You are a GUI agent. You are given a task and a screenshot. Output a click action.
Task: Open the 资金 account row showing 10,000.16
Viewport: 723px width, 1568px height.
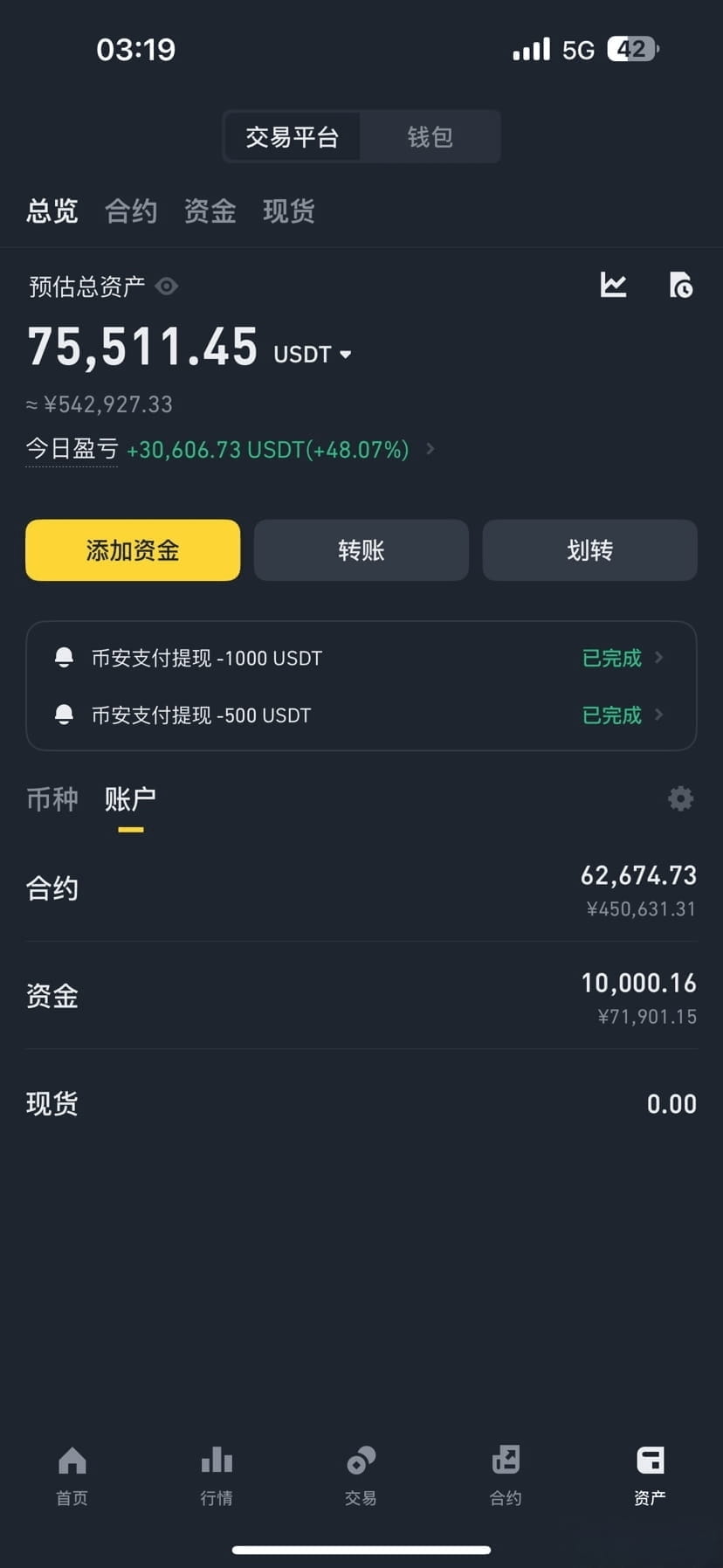361,997
